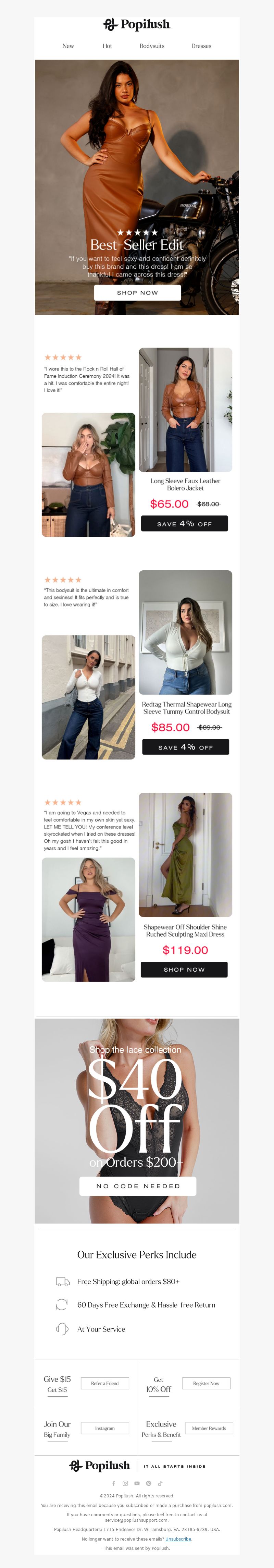Open the TikTok icon in footer

tap(160, 1483)
